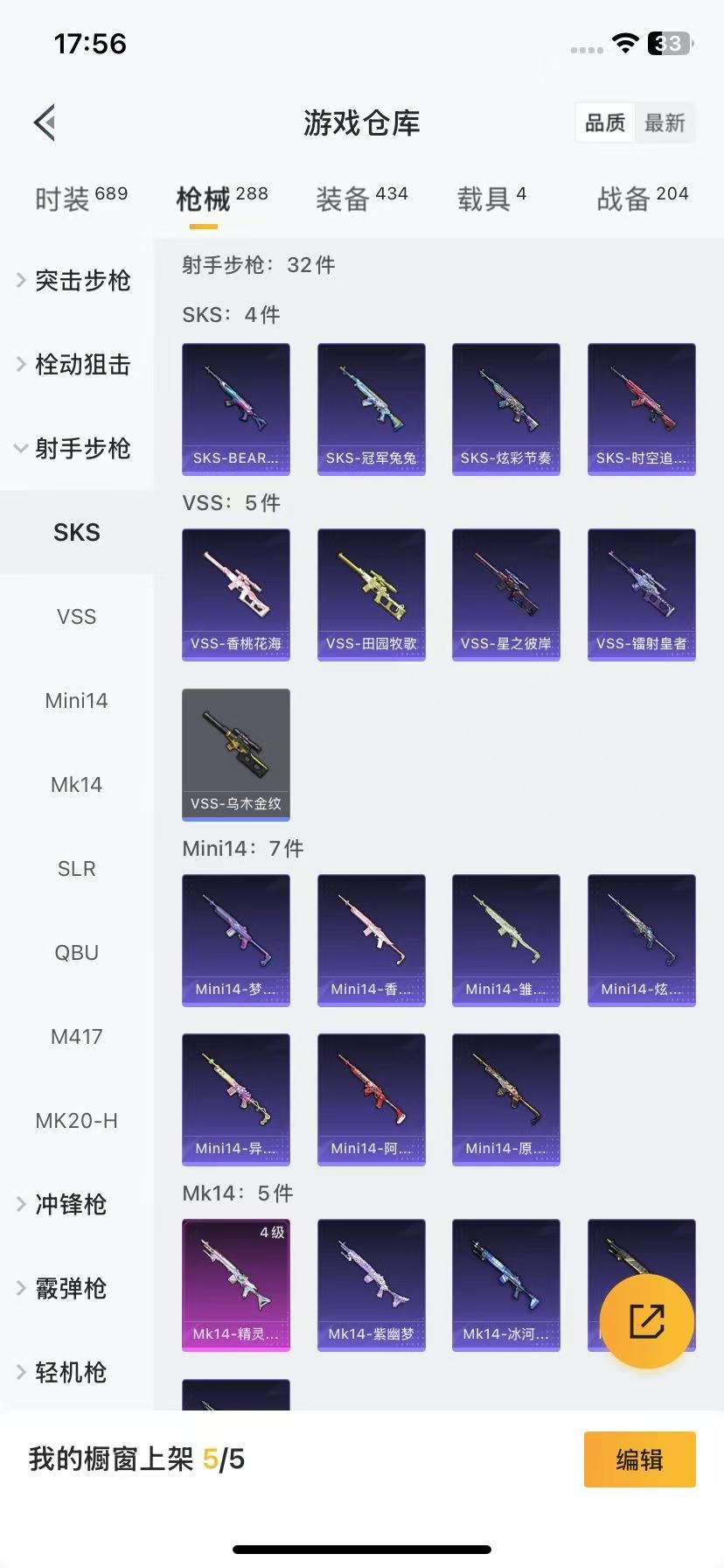Select Mk14 in the sidebar

click(77, 784)
